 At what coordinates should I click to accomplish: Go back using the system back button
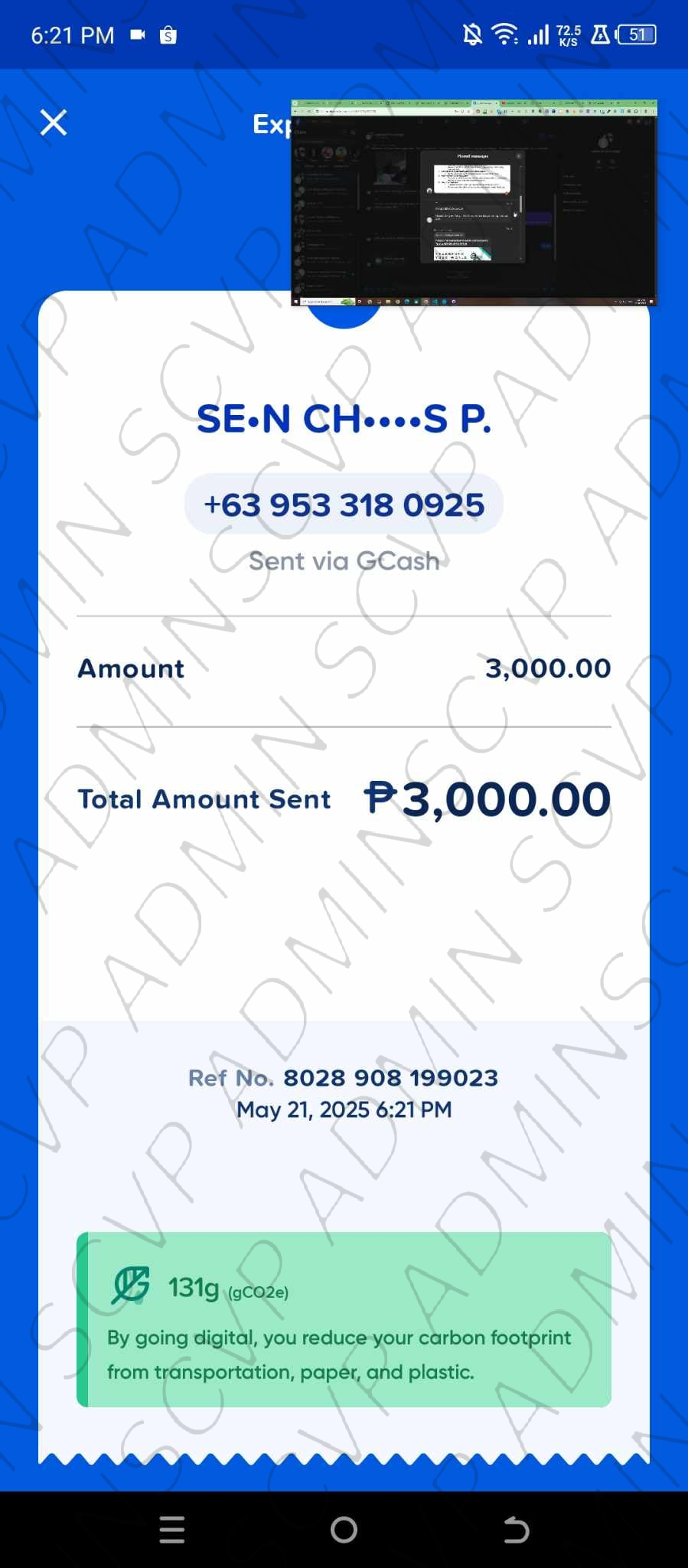pos(516,1530)
